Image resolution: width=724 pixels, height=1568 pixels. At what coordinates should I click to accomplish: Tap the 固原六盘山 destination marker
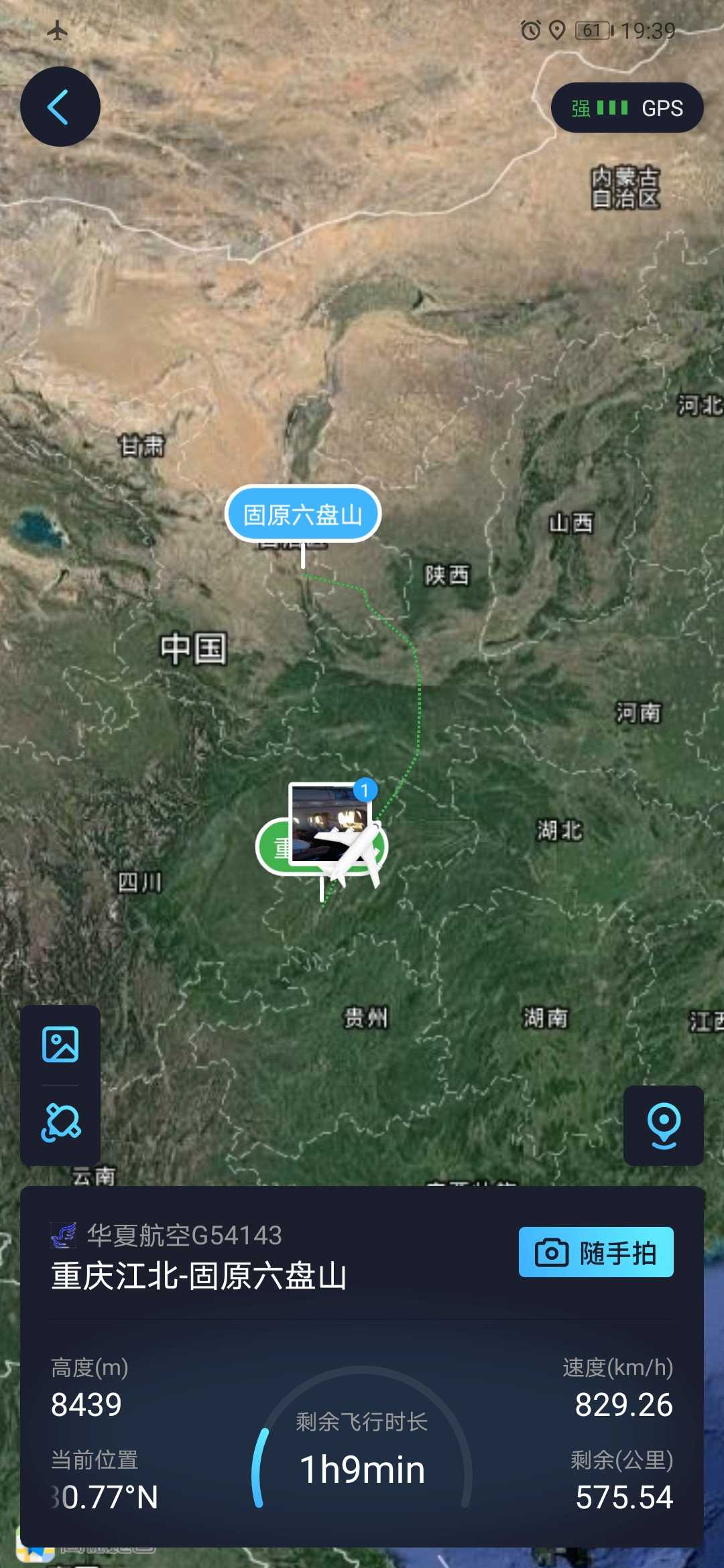click(303, 514)
